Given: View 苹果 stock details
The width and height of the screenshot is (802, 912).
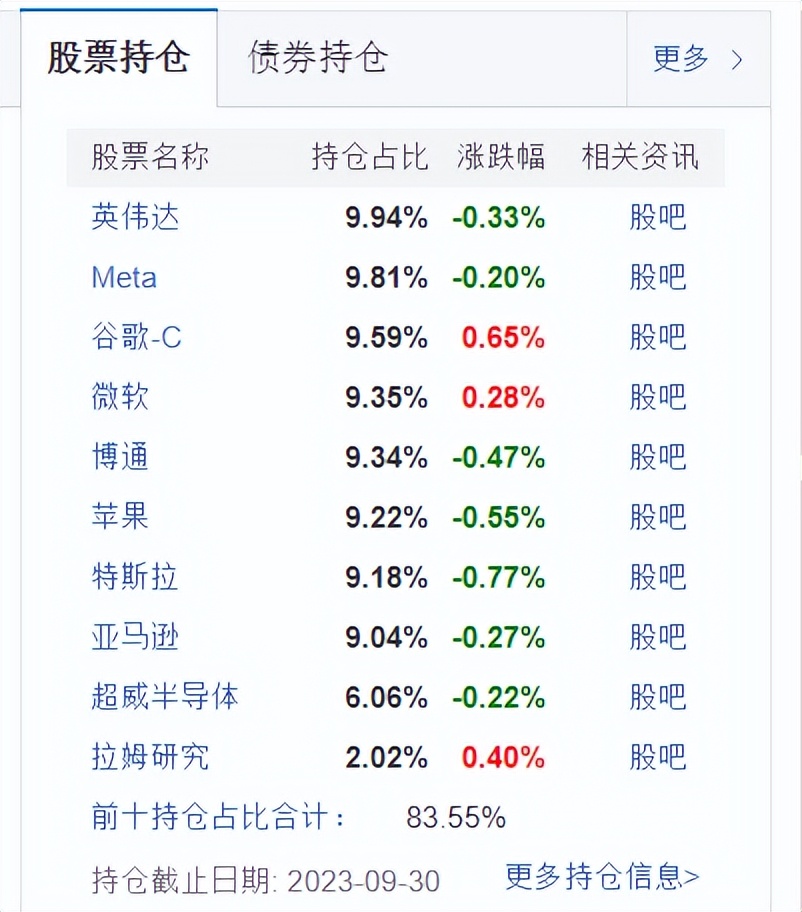Looking at the screenshot, I should [120, 517].
